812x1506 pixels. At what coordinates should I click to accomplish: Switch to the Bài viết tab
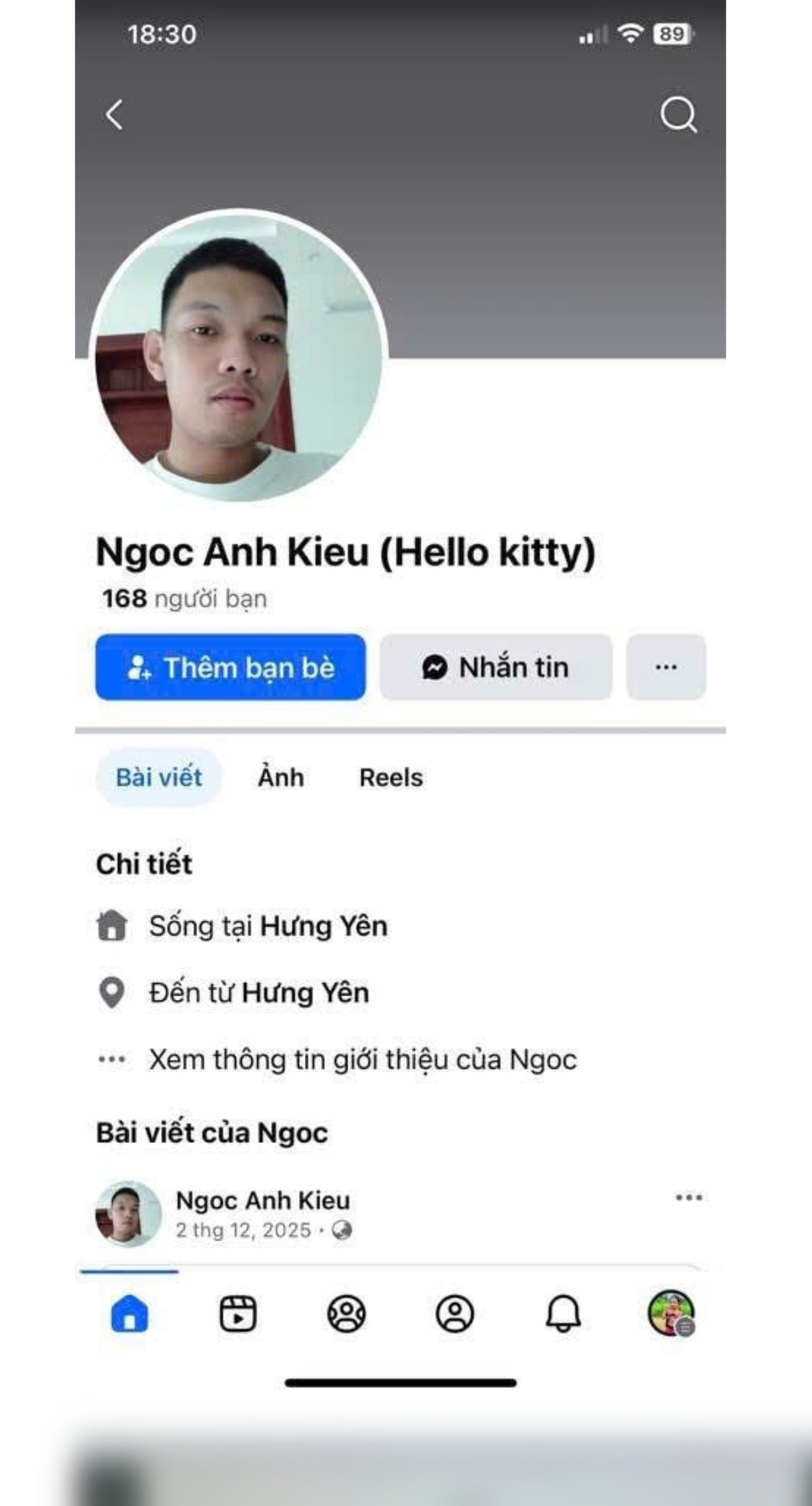[x=159, y=777]
